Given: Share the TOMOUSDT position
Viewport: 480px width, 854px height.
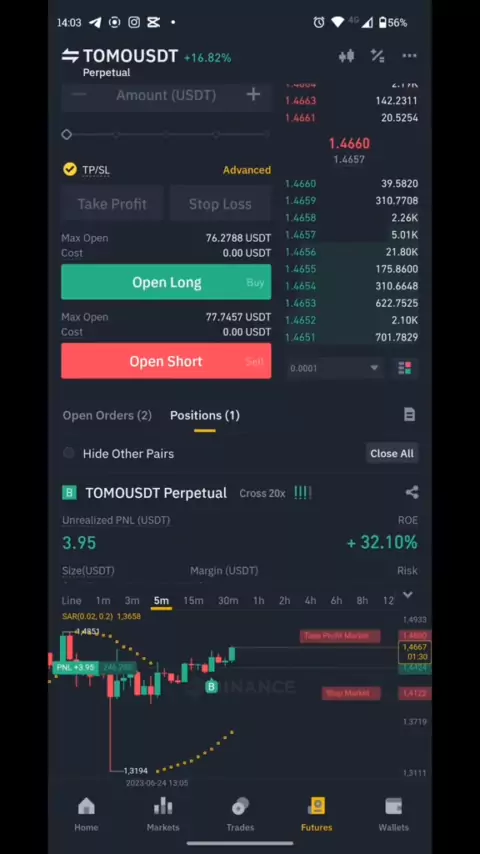Looking at the screenshot, I should 411,493.
